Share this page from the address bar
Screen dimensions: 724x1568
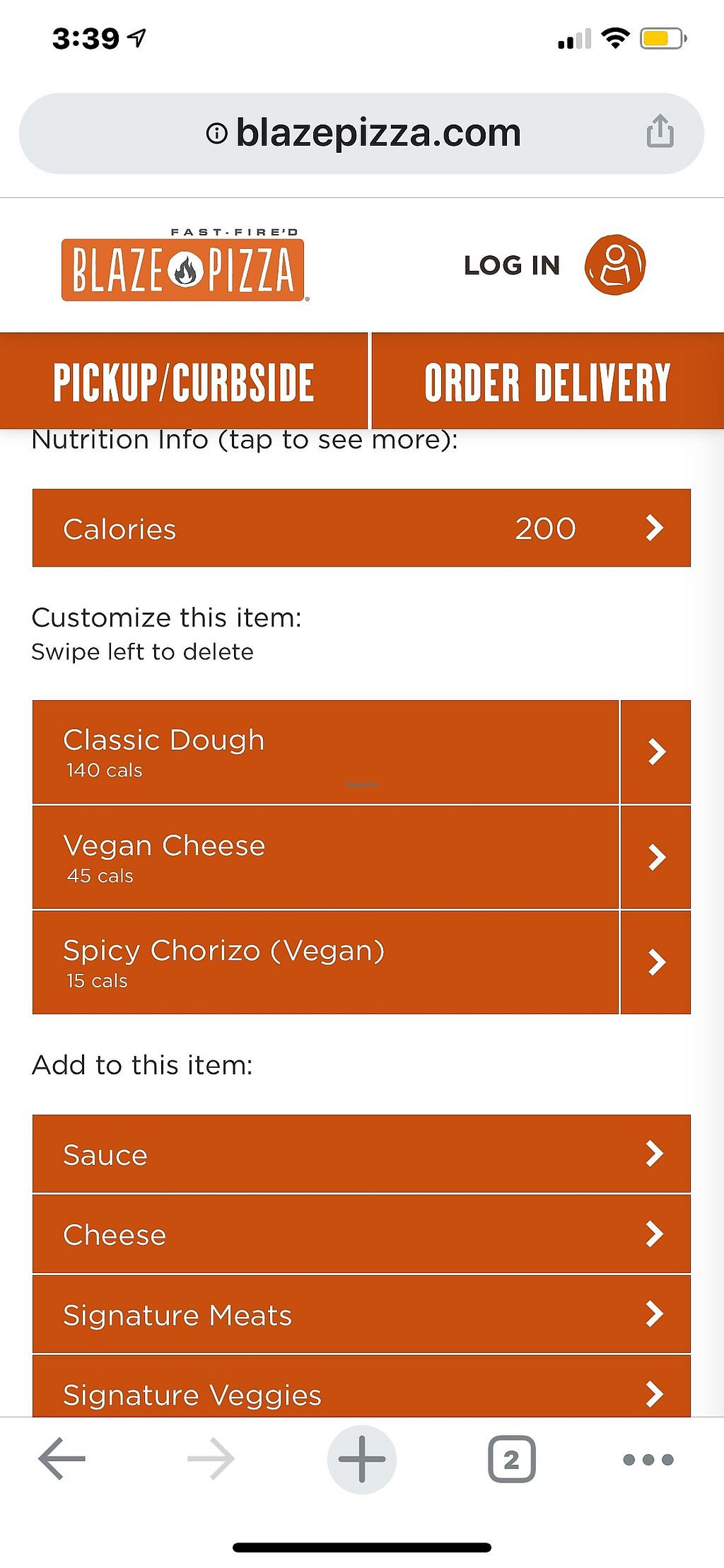[x=660, y=132]
